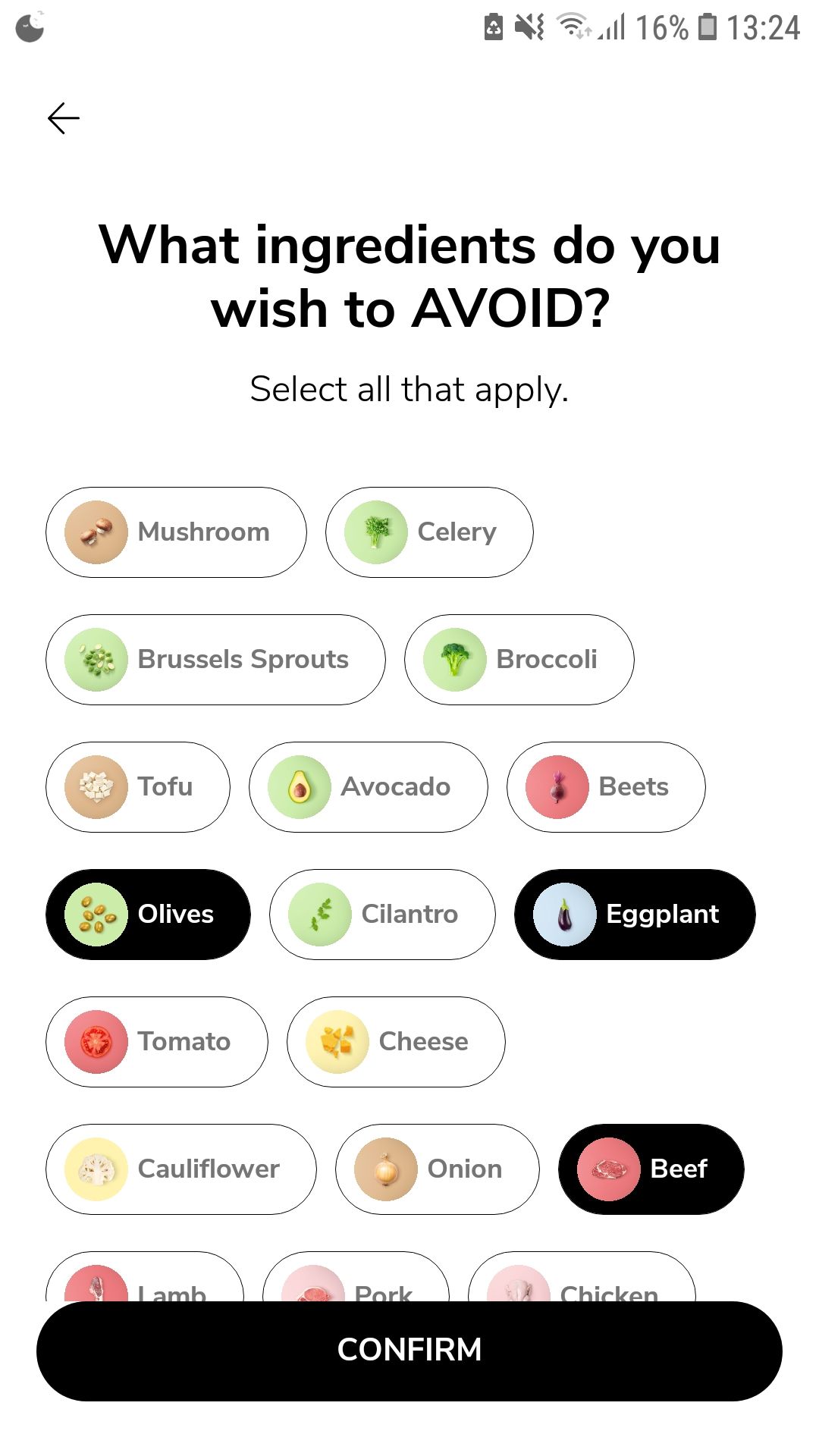This screenshot has width=819, height=1456.
Task: Choose the Tomato chip
Action: (156, 1042)
